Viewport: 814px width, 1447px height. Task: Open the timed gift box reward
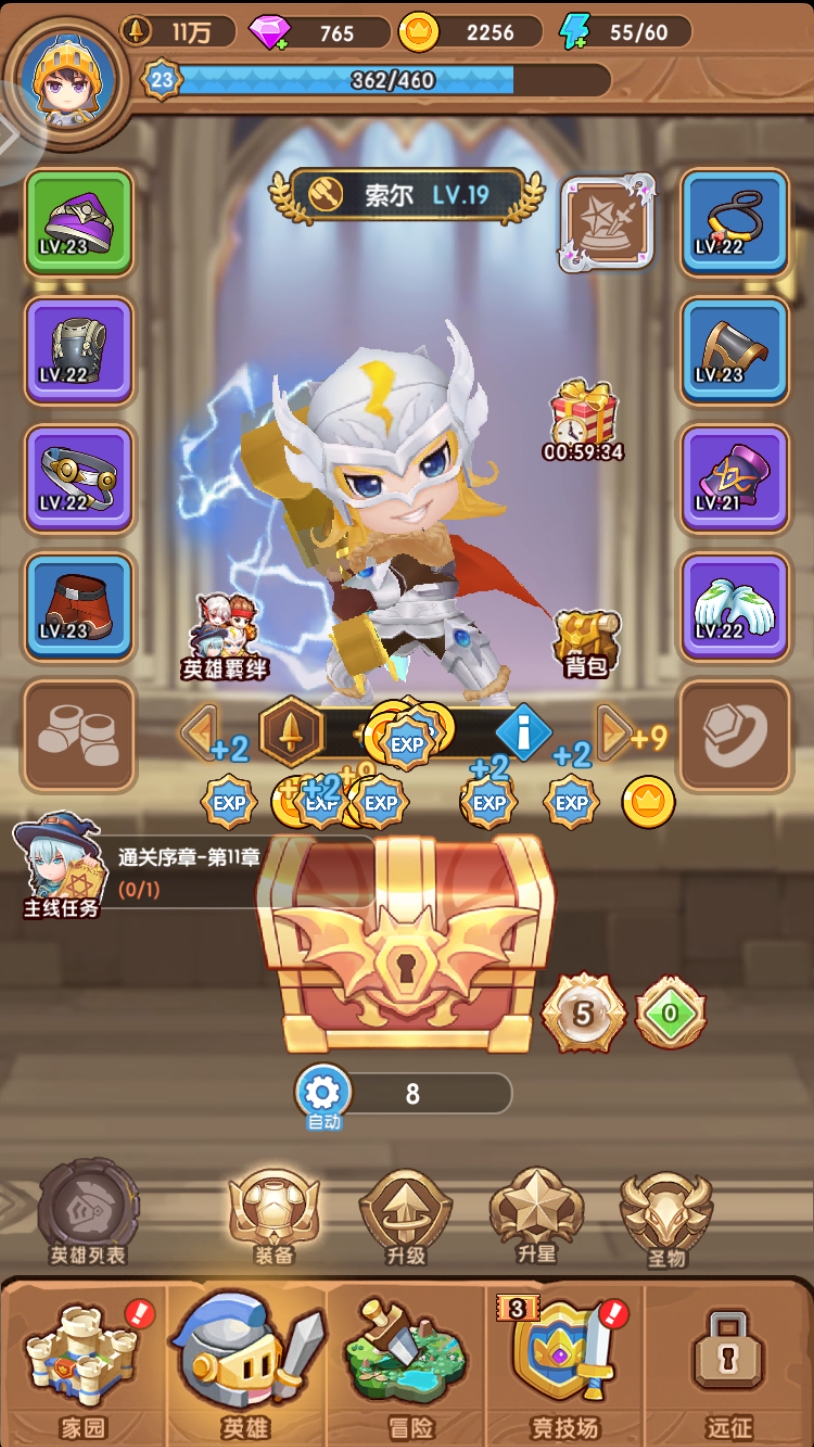pos(584,418)
